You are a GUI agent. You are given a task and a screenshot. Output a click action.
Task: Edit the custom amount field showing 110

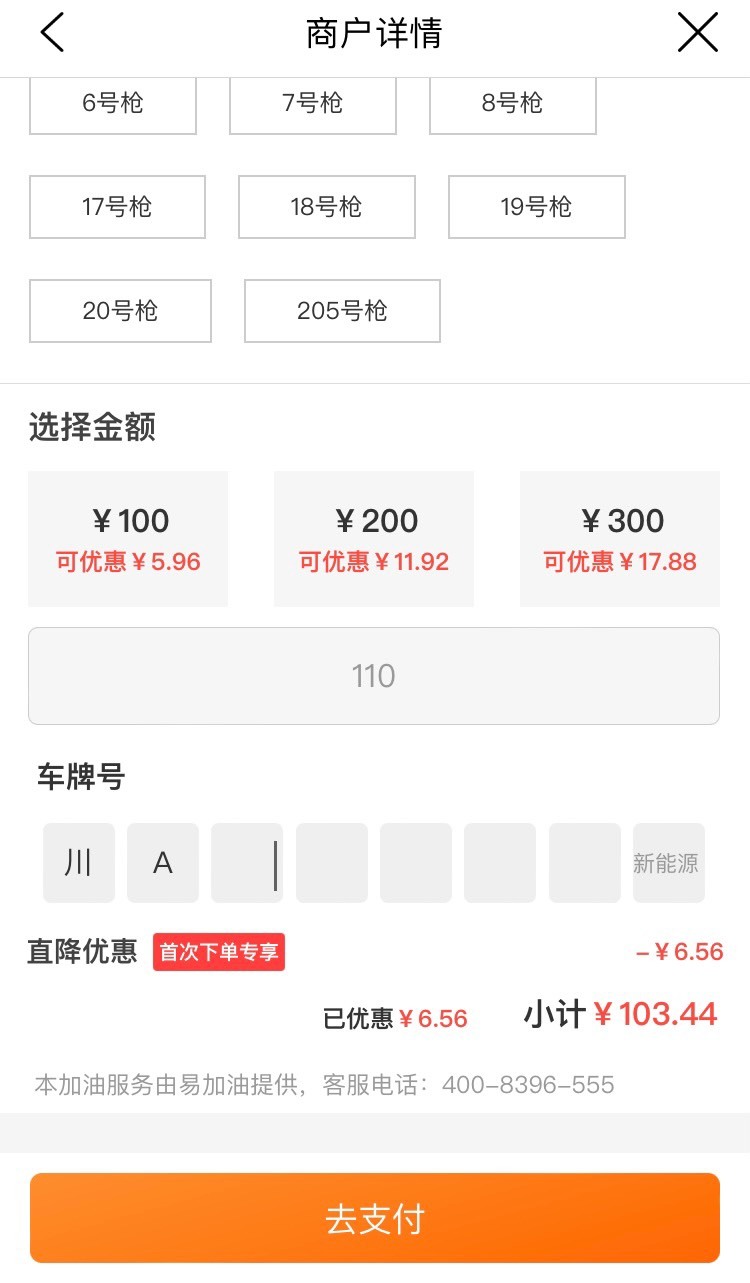pyautogui.click(x=374, y=676)
